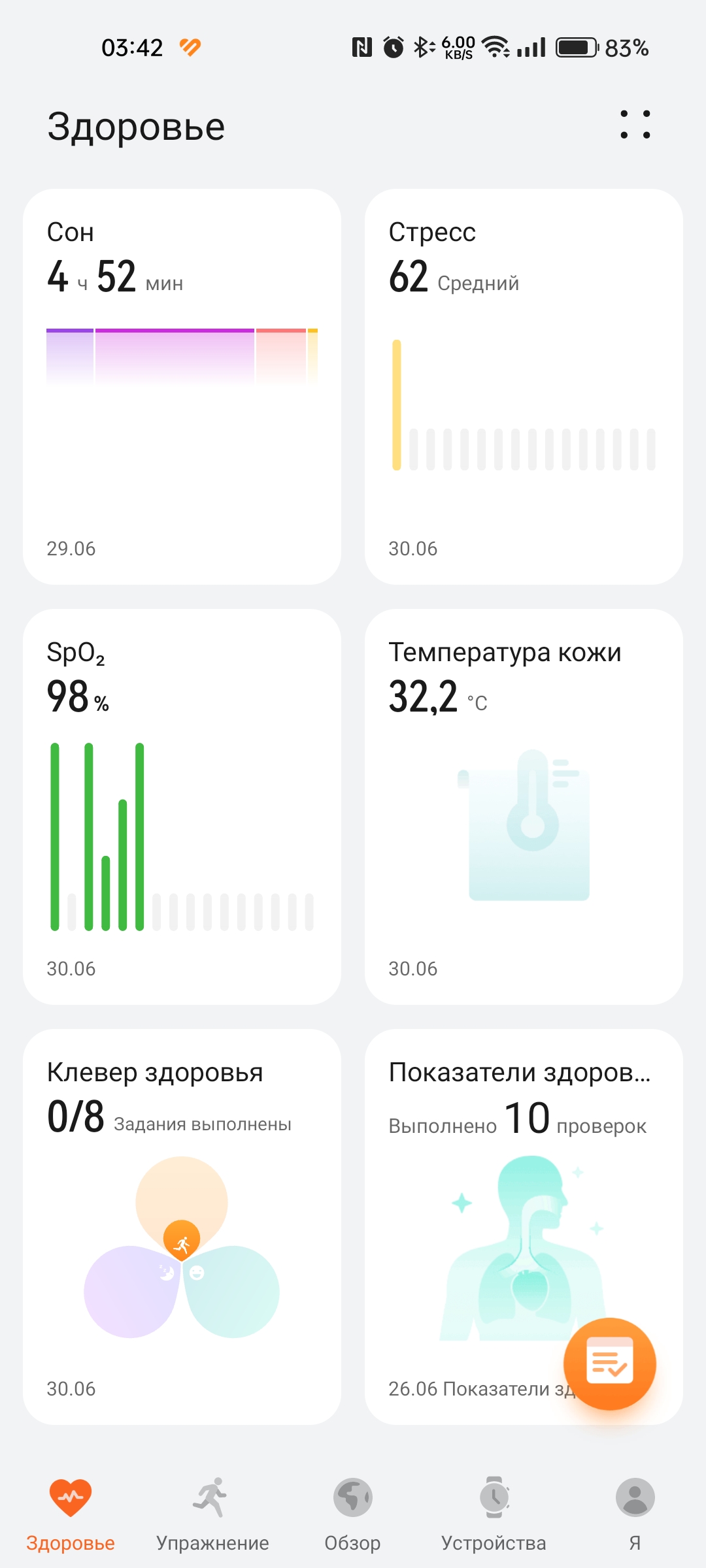
Task: Tap the orange floating checklist button
Action: coord(610,1364)
